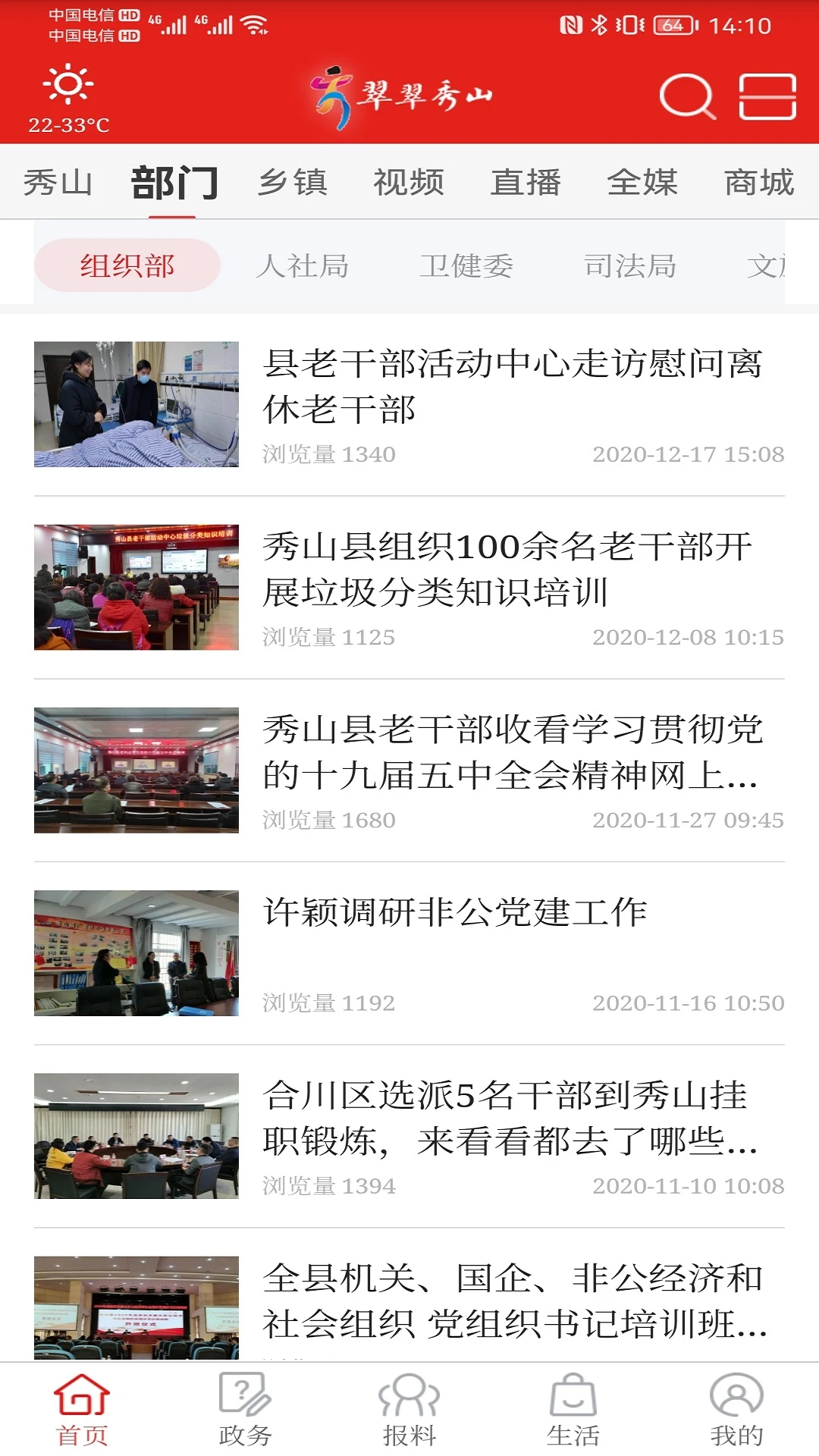Switch to the 直播 tab

(x=526, y=182)
